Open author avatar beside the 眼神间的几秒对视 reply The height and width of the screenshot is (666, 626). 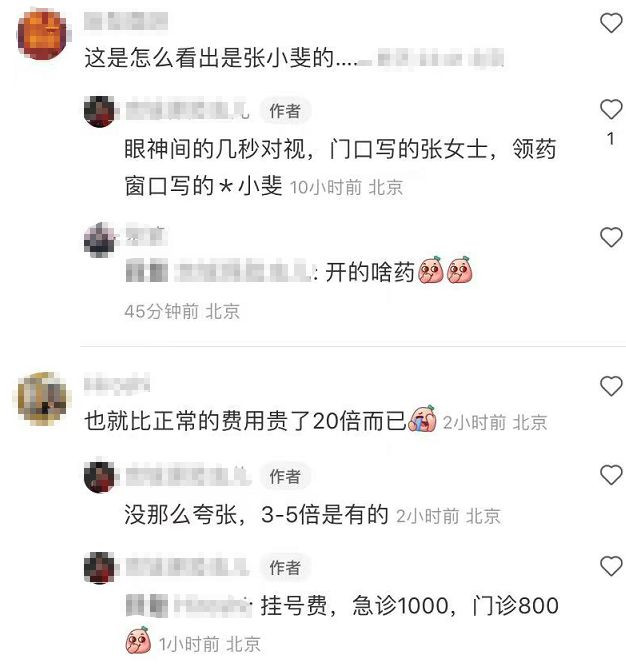99,111
